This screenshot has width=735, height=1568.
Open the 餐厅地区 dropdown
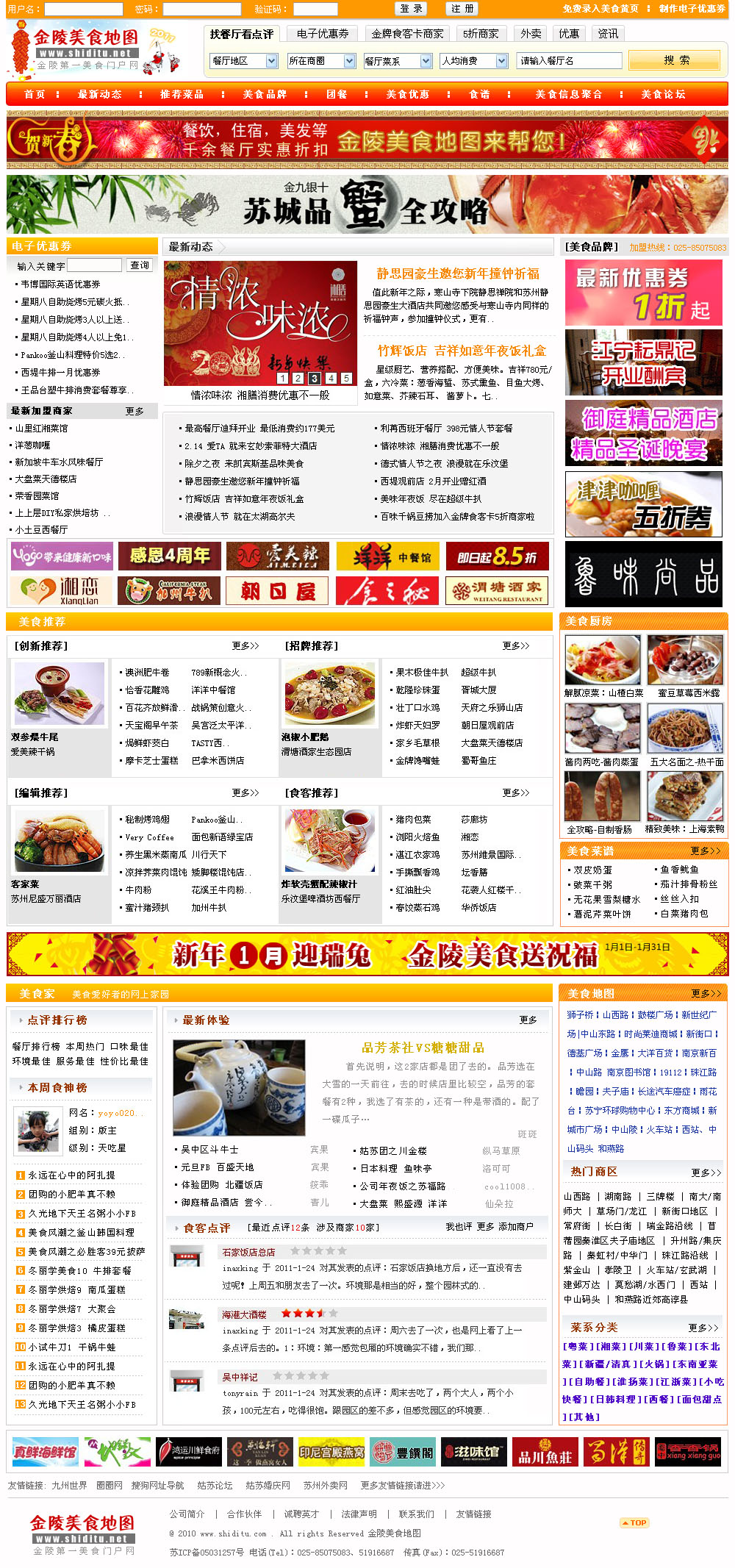pyautogui.click(x=243, y=61)
